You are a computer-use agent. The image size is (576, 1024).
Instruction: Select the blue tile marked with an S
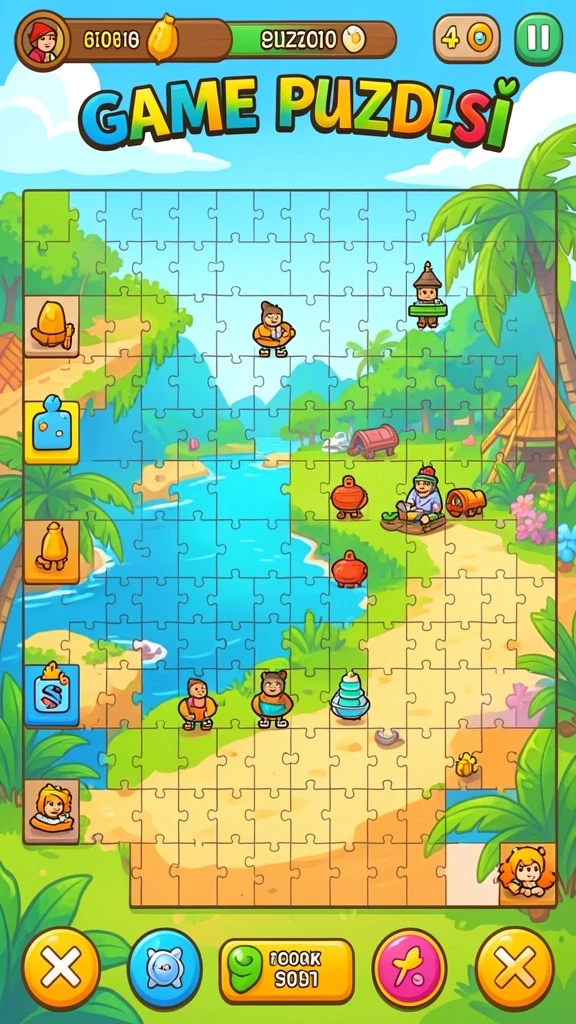click(x=52, y=696)
